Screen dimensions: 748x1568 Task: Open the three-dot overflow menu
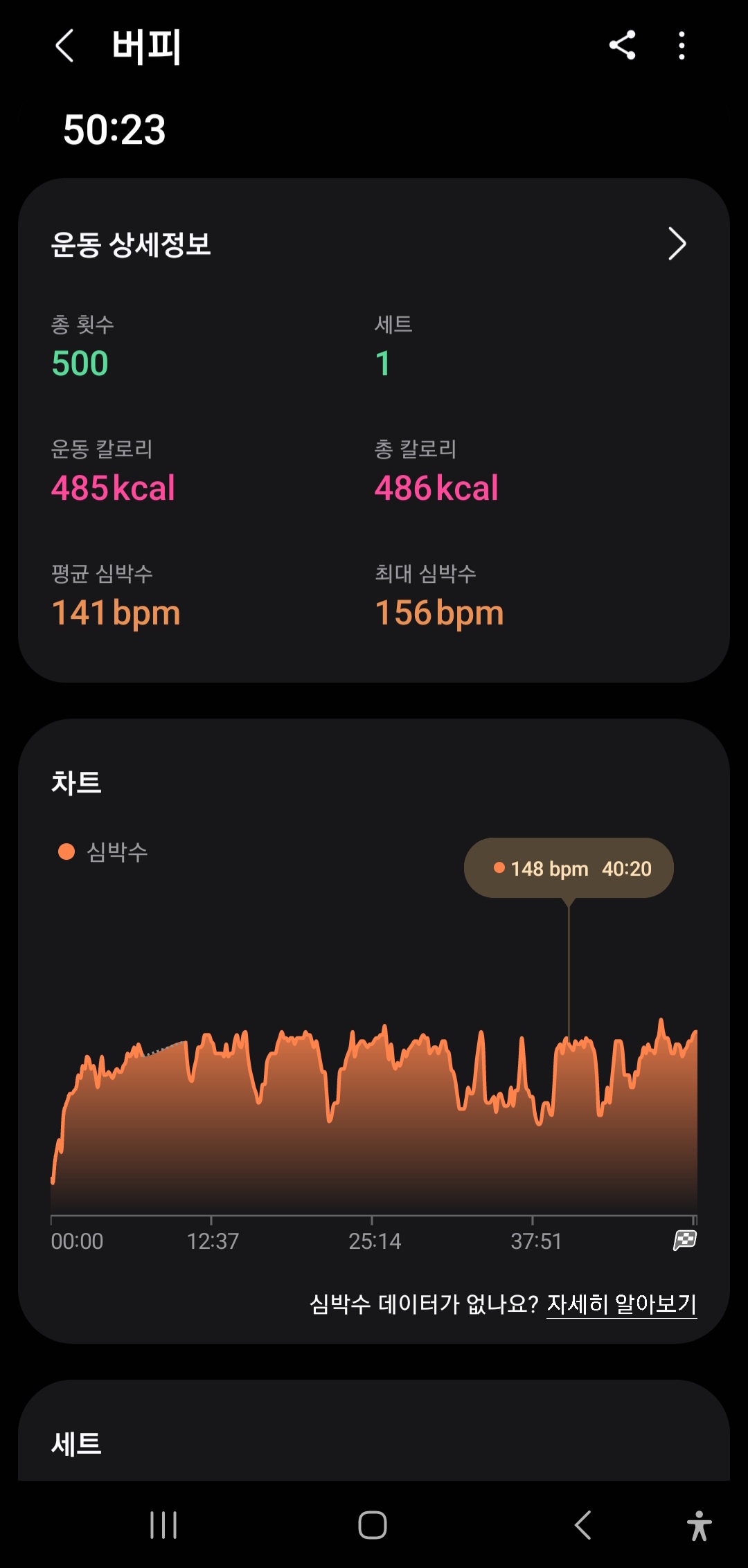pyautogui.click(x=682, y=46)
